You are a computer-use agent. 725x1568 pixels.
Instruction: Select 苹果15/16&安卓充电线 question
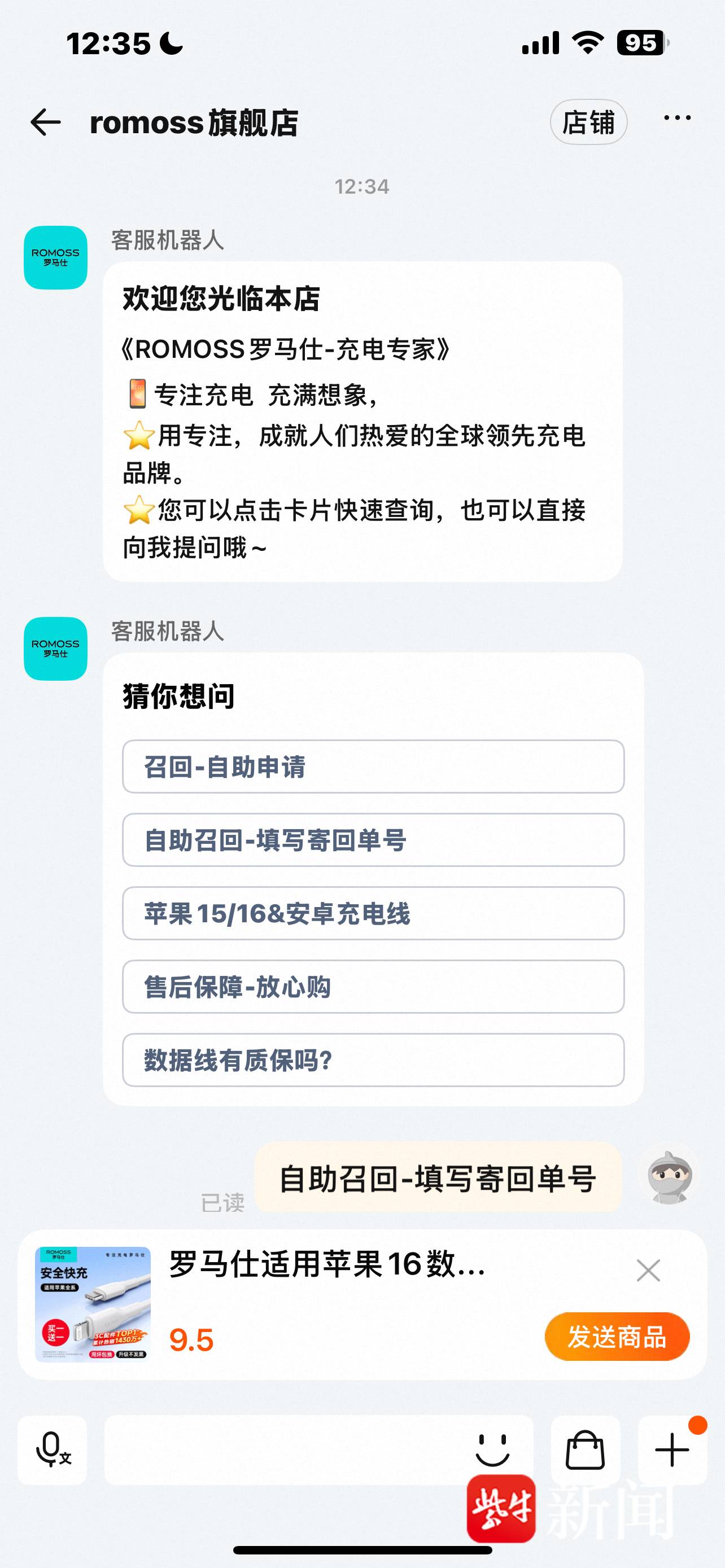[373, 913]
